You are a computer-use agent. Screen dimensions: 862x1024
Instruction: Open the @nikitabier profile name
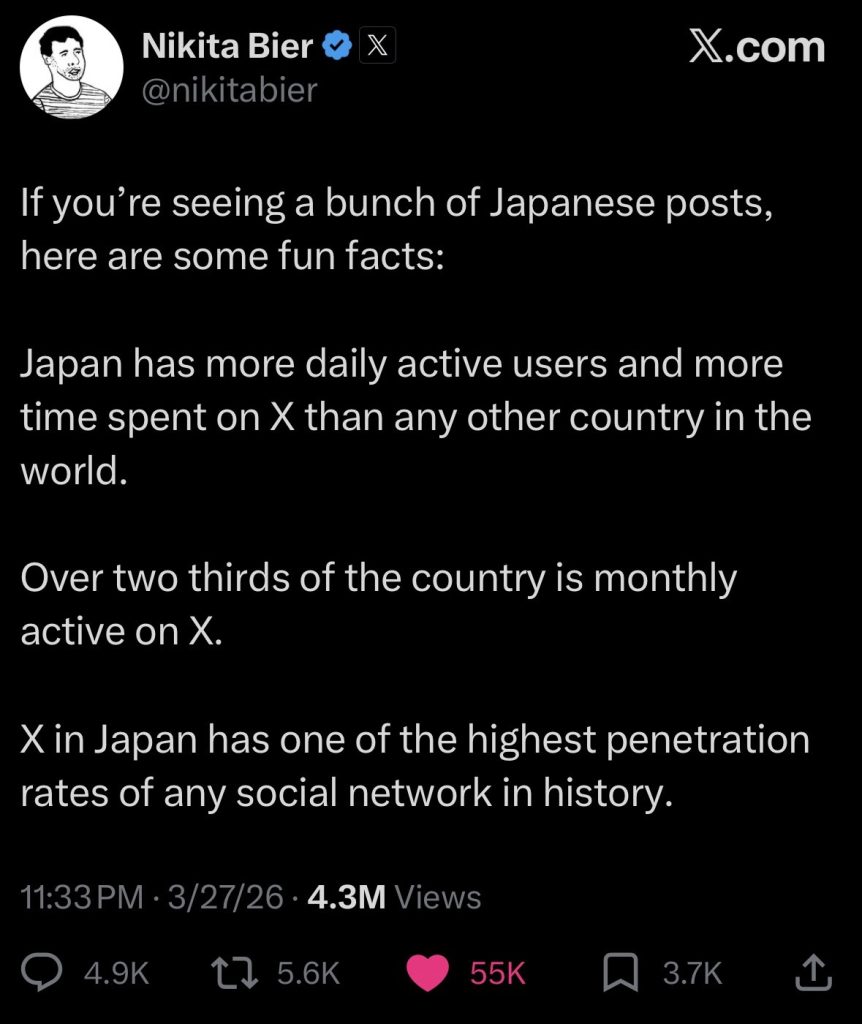pyautogui.click(x=229, y=90)
